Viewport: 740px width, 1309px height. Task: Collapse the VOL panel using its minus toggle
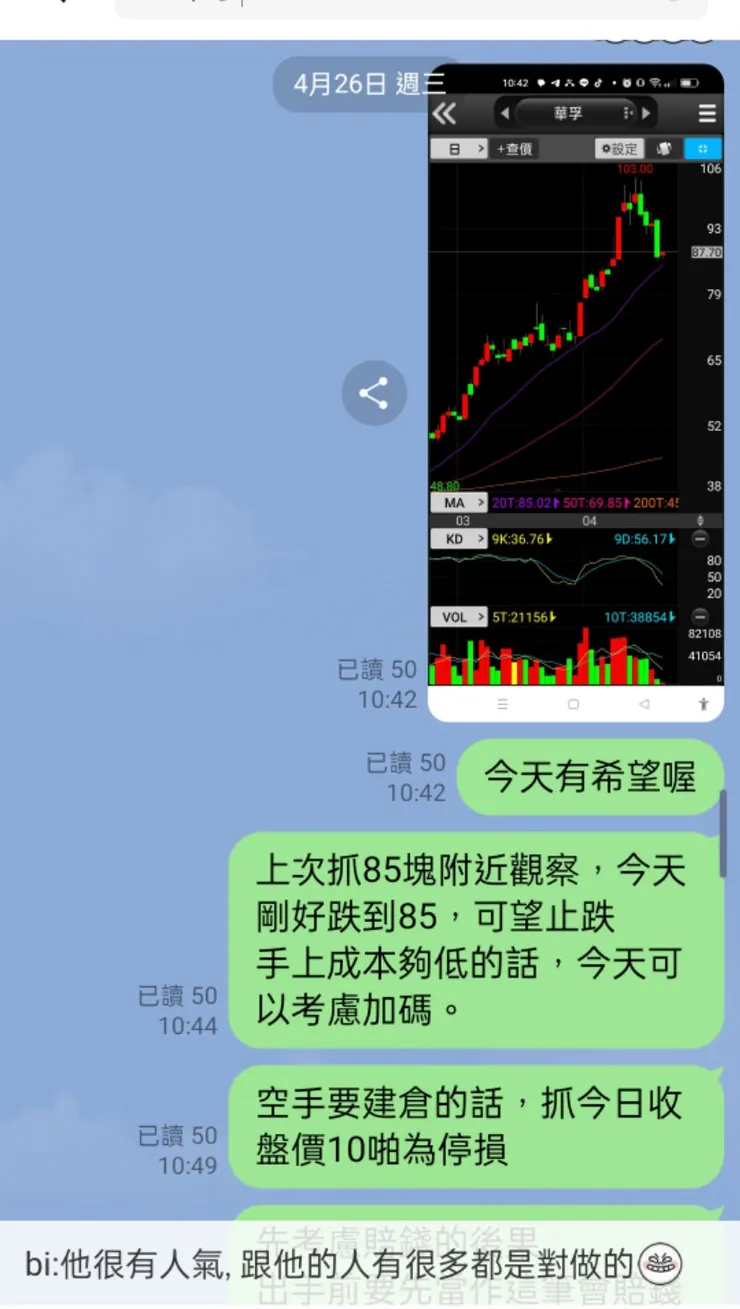tap(700, 617)
